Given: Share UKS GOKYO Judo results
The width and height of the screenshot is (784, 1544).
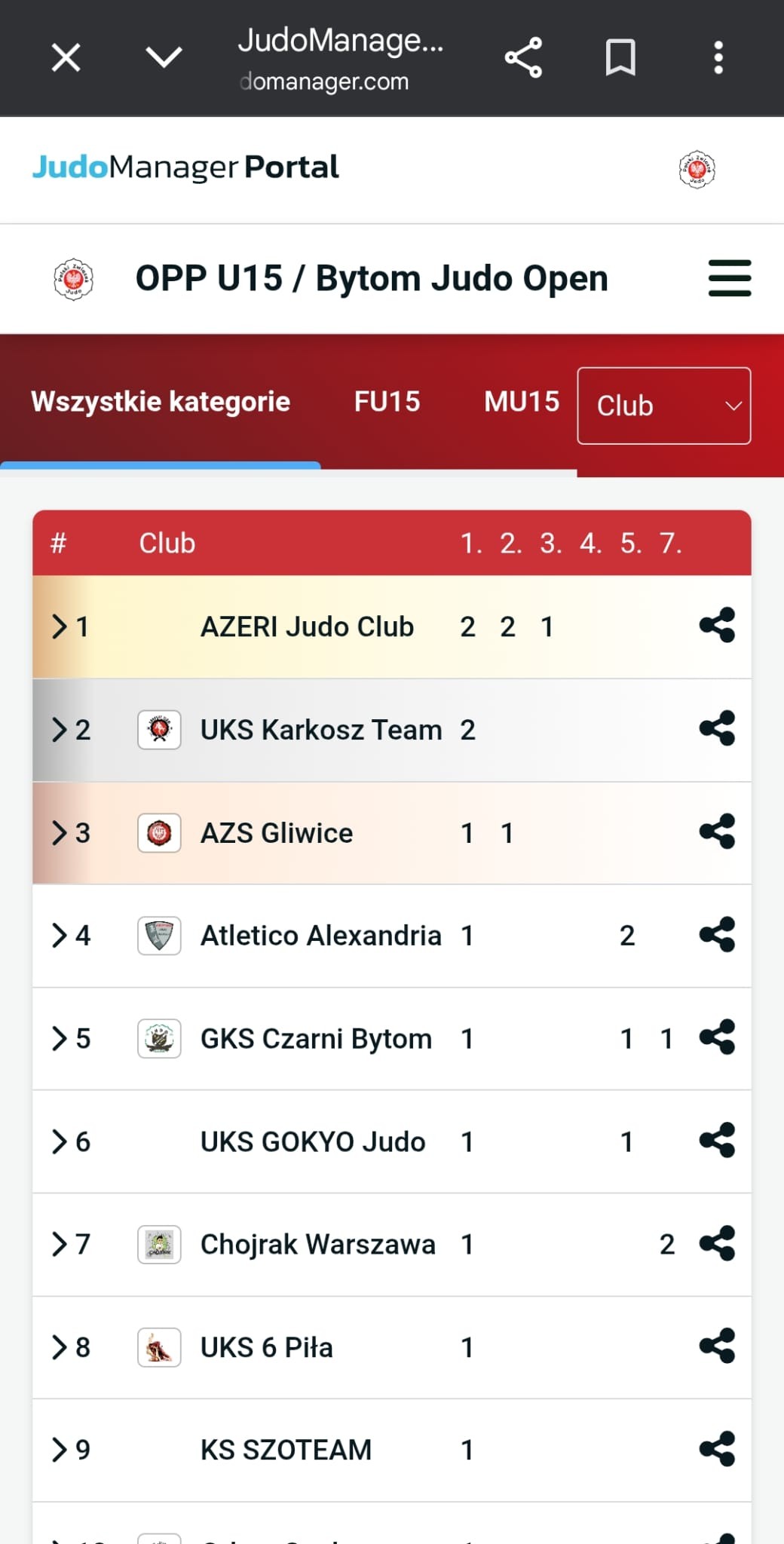Looking at the screenshot, I should [x=717, y=1141].
